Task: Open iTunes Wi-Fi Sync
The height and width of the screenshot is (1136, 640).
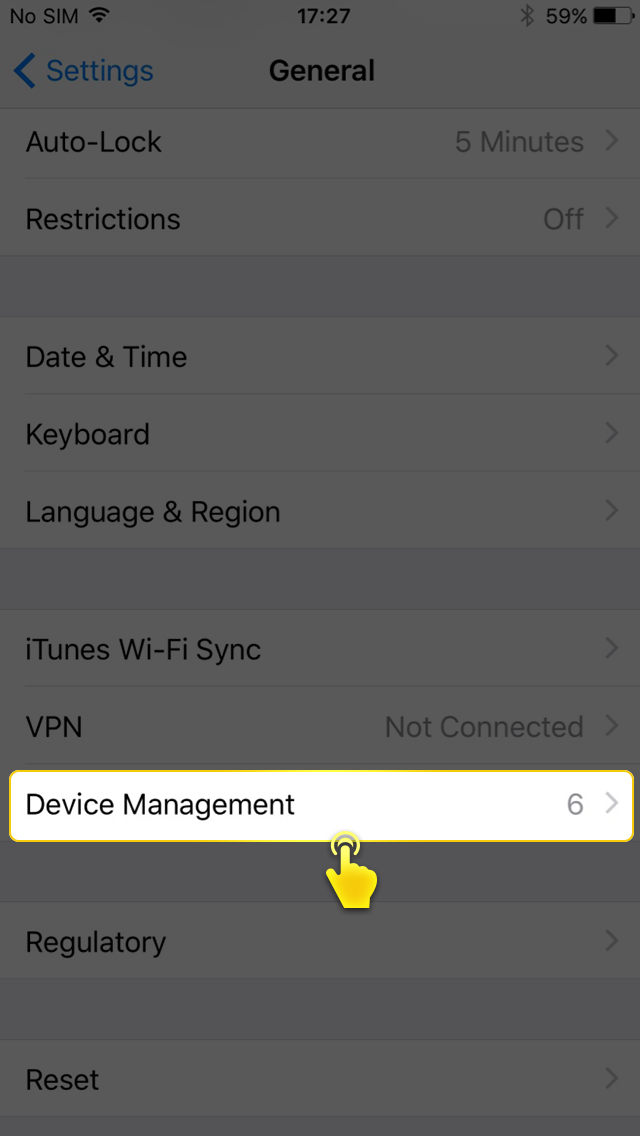Action: tap(320, 649)
